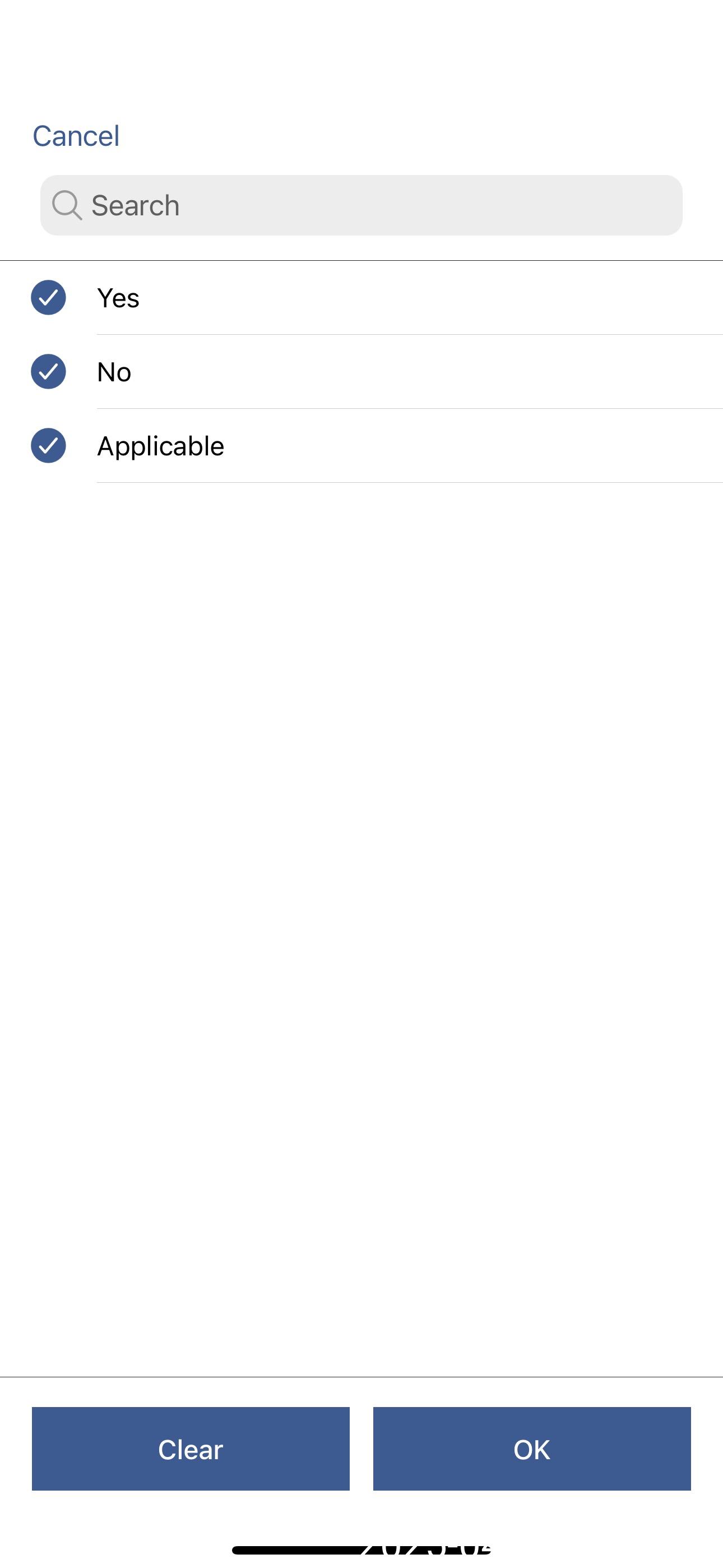Clear all selected options
723x1568 pixels.
point(191,1449)
